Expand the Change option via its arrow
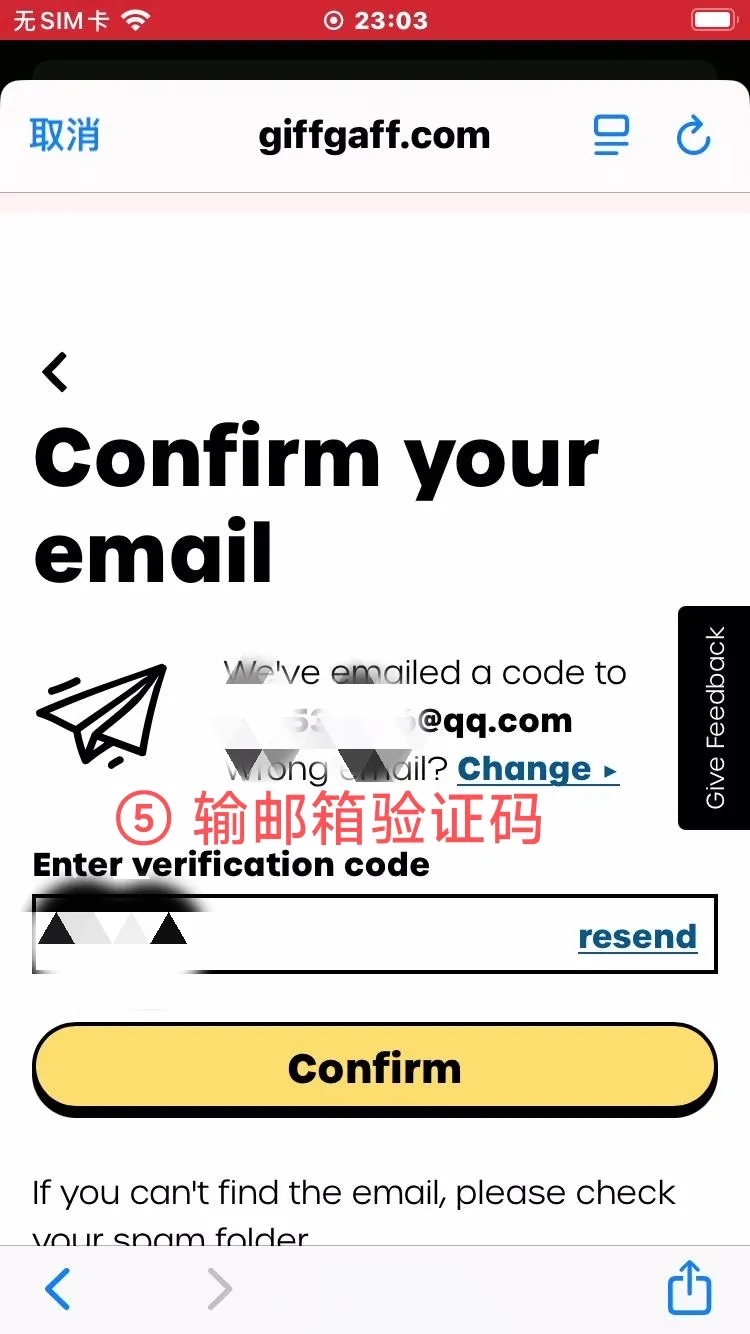This screenshot has height=1334, width=750. point(611,771)
